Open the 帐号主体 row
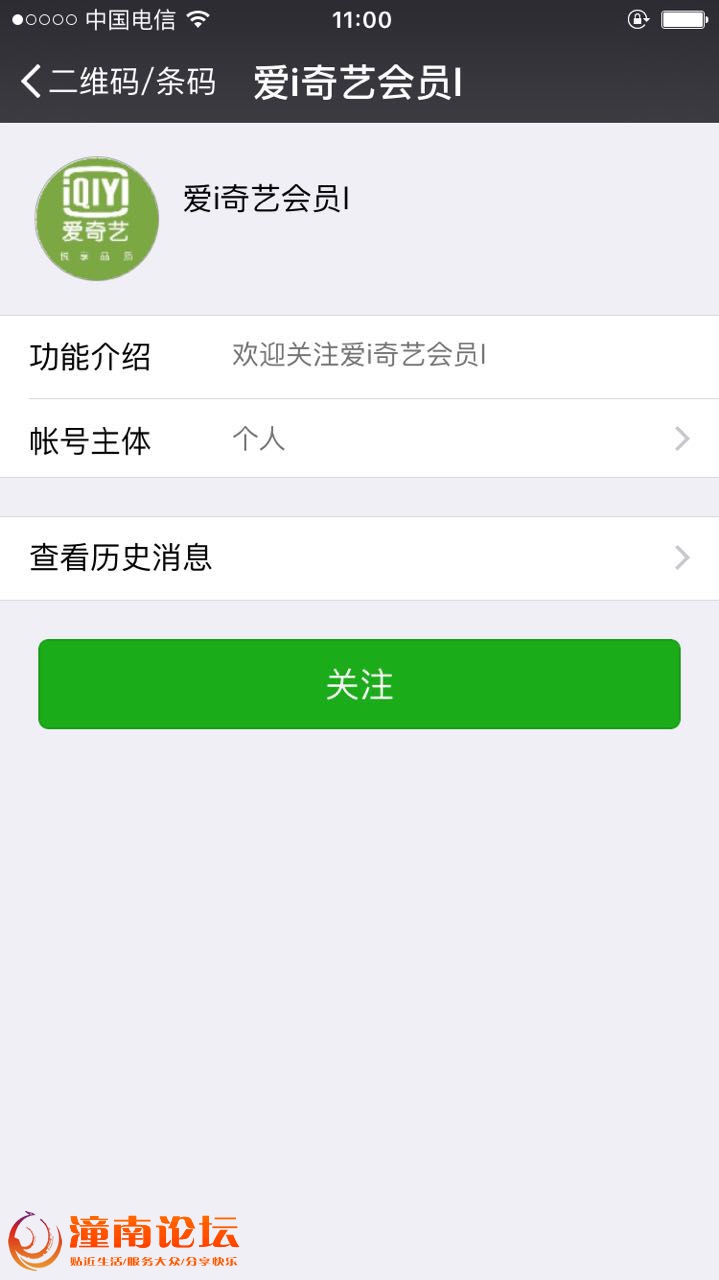Image resolution: width=719 pixels, height=1280 pixels. pyautogui.click(x=359, y=439)
